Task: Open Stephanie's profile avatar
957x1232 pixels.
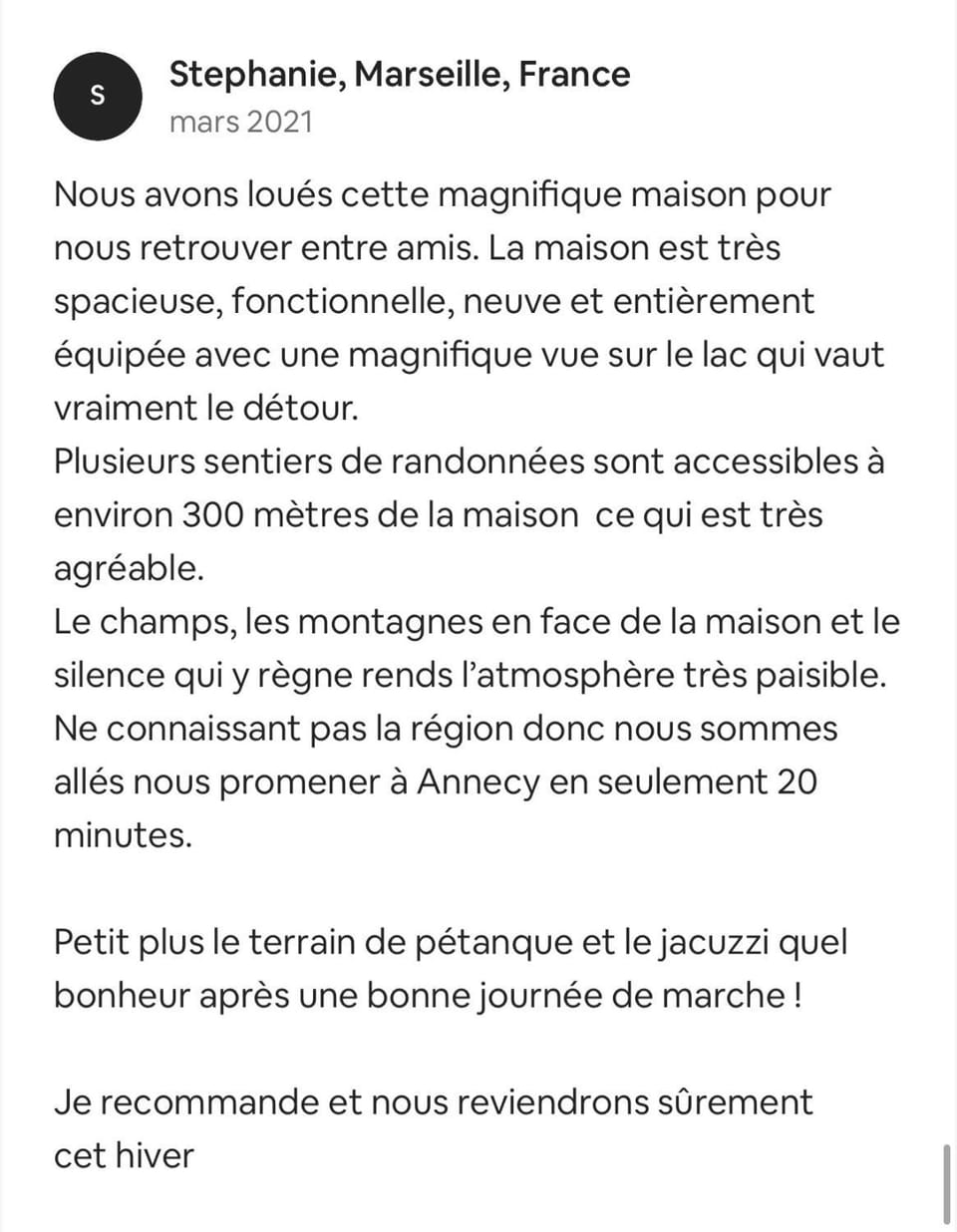Action: (97, 96)
